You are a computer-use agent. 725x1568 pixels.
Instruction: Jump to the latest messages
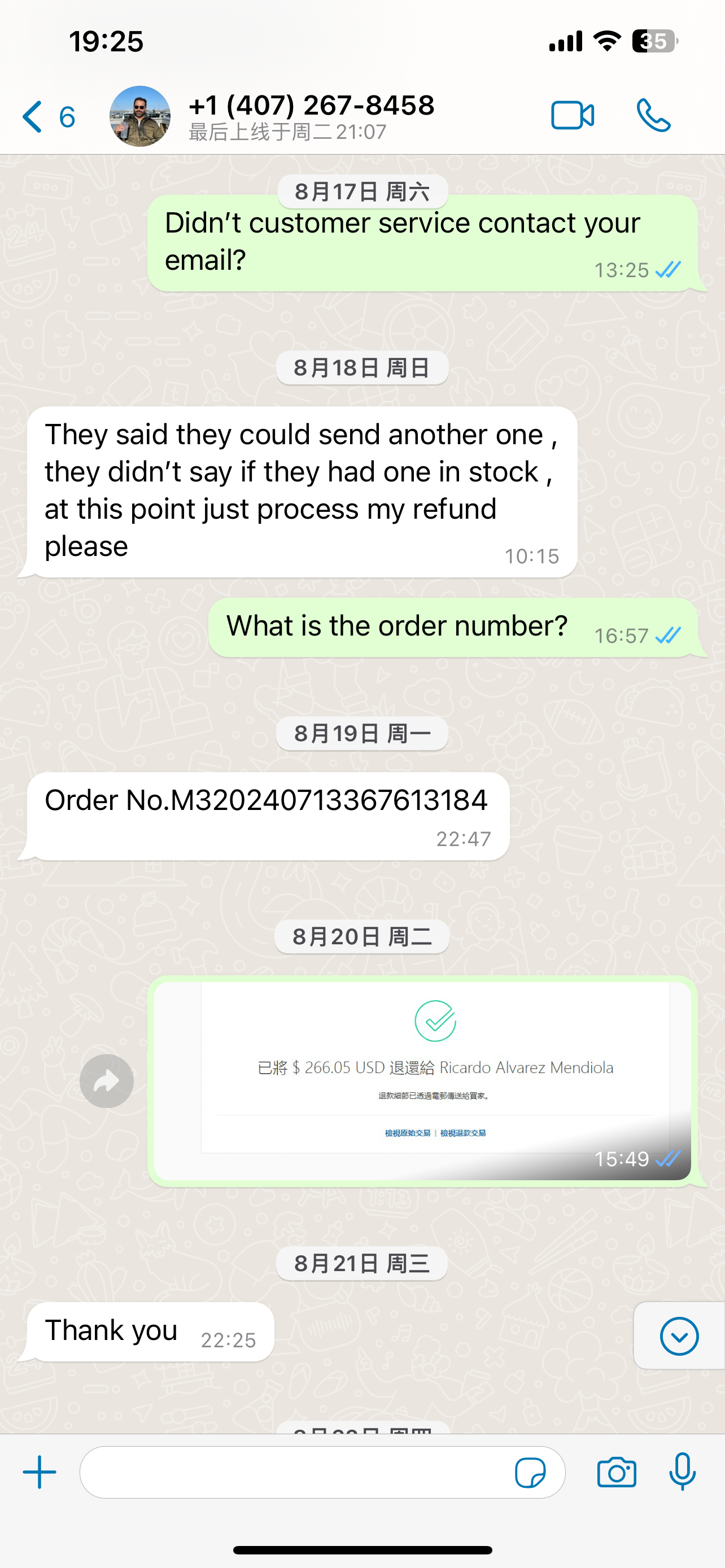click(x=679, y=1336)
